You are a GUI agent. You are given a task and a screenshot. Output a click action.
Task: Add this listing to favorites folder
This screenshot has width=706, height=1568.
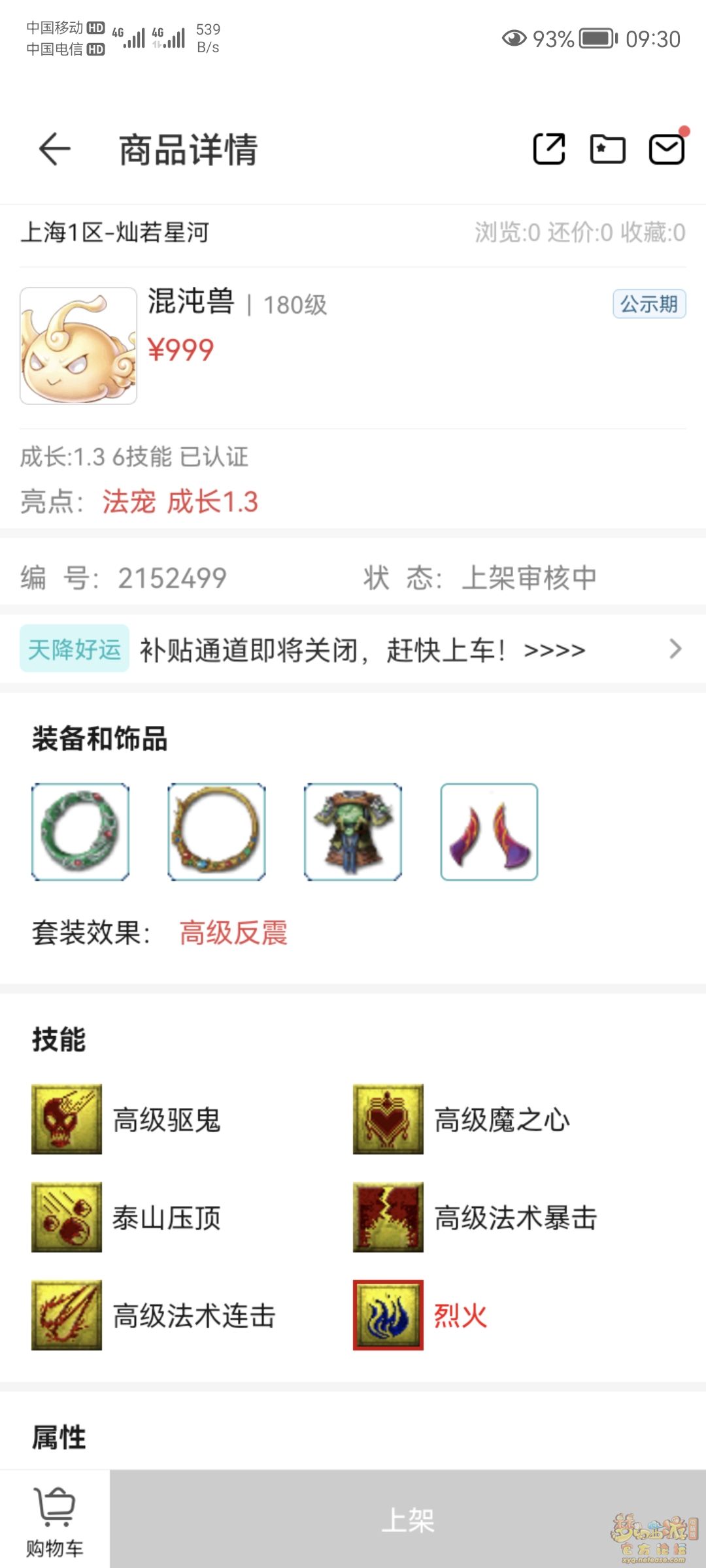coord(607,149)
